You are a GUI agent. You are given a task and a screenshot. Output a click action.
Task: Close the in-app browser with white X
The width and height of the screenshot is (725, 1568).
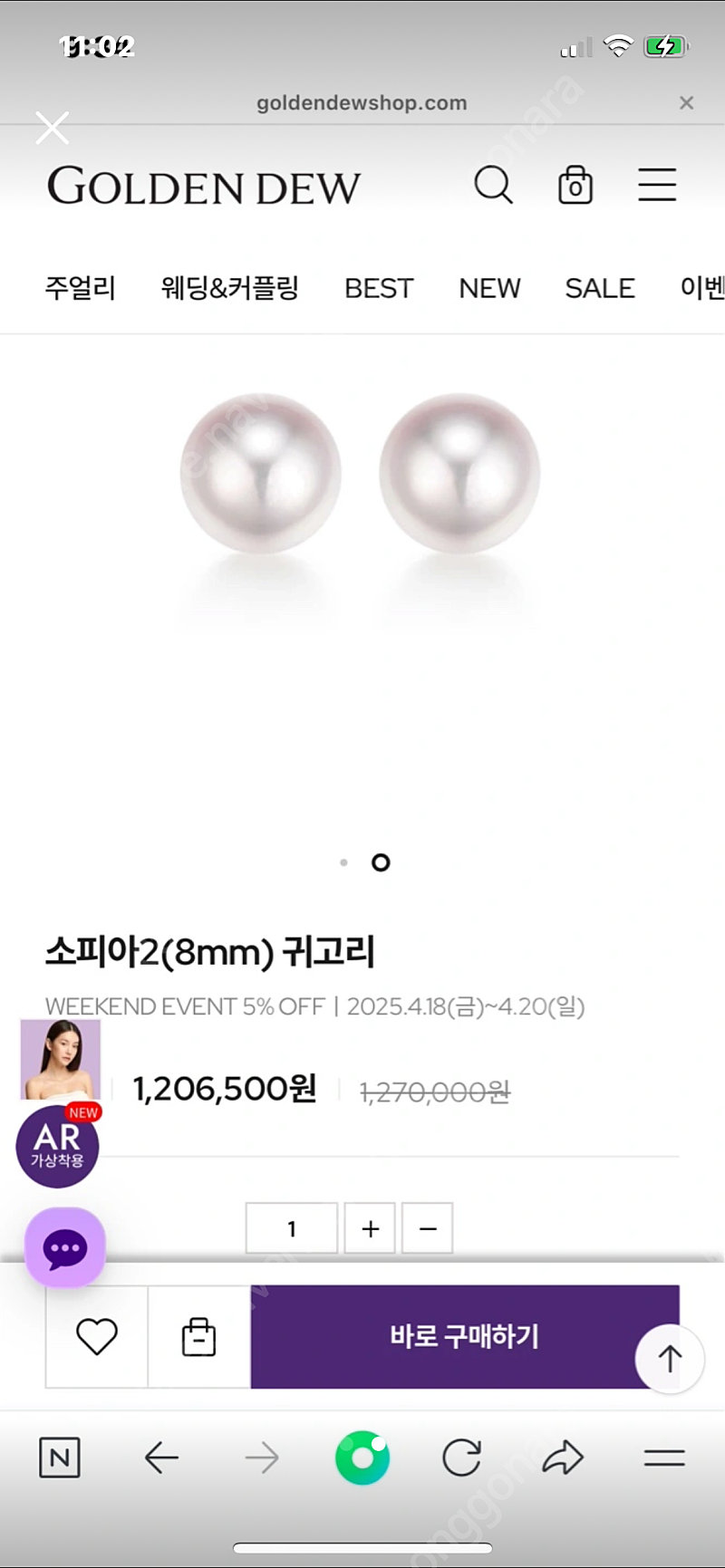coord(53,128)
